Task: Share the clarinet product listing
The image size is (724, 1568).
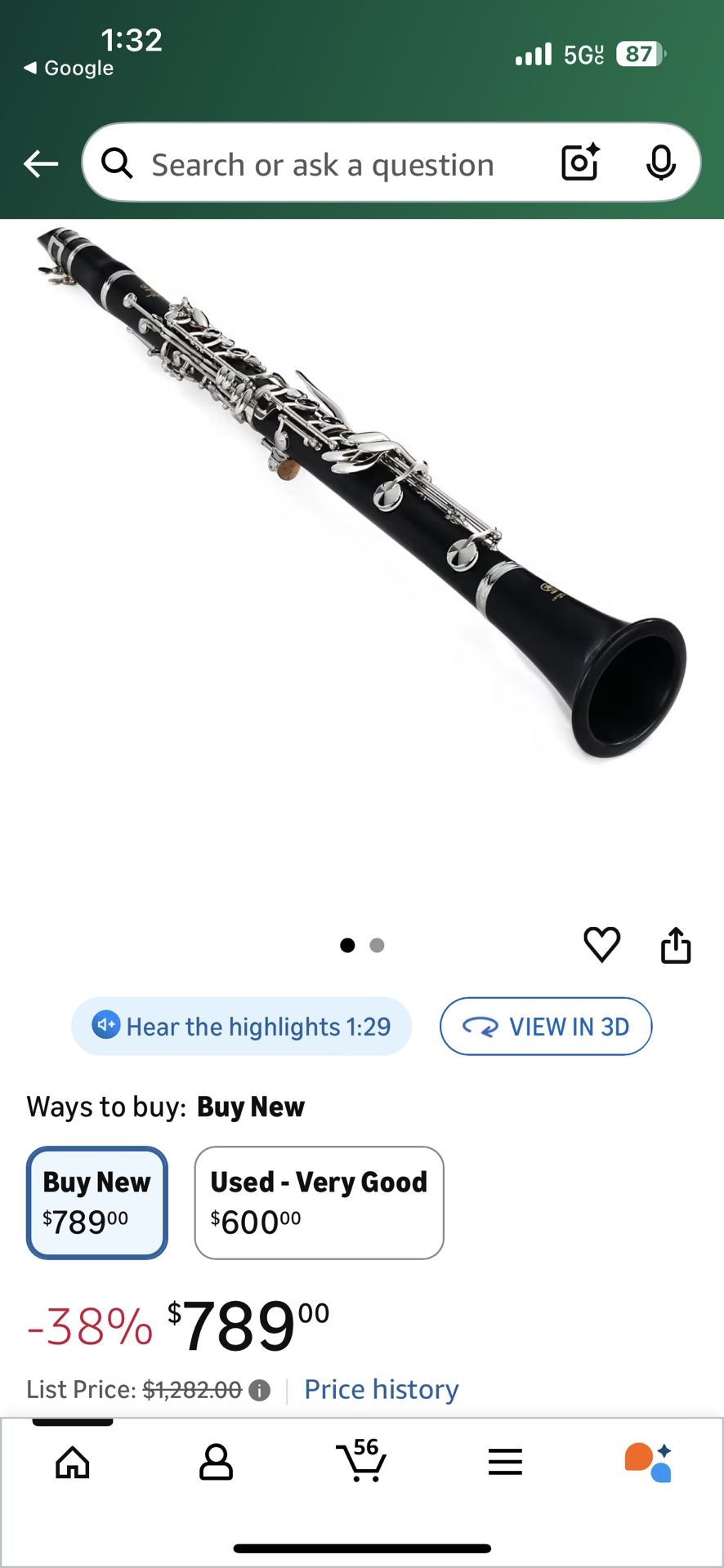Action: (676, 945)
